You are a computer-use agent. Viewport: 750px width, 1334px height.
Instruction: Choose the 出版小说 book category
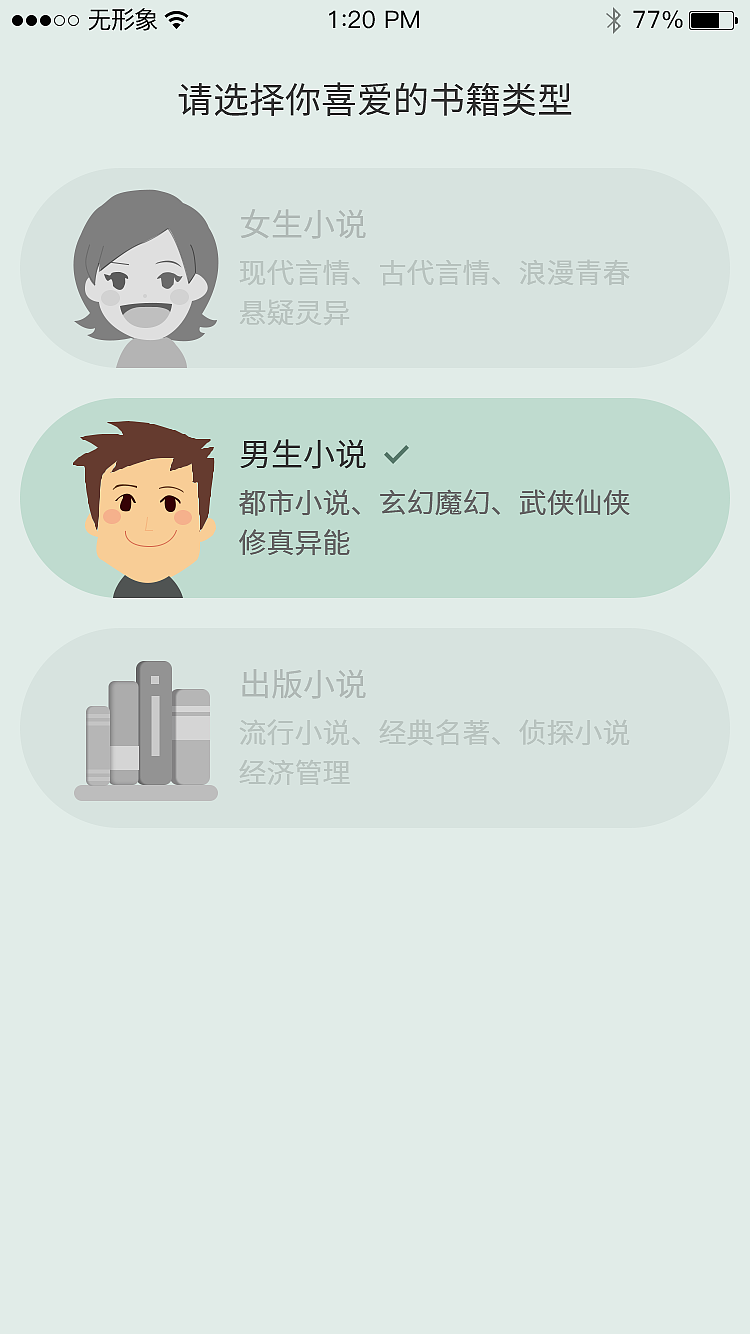(x=375, y=728)
